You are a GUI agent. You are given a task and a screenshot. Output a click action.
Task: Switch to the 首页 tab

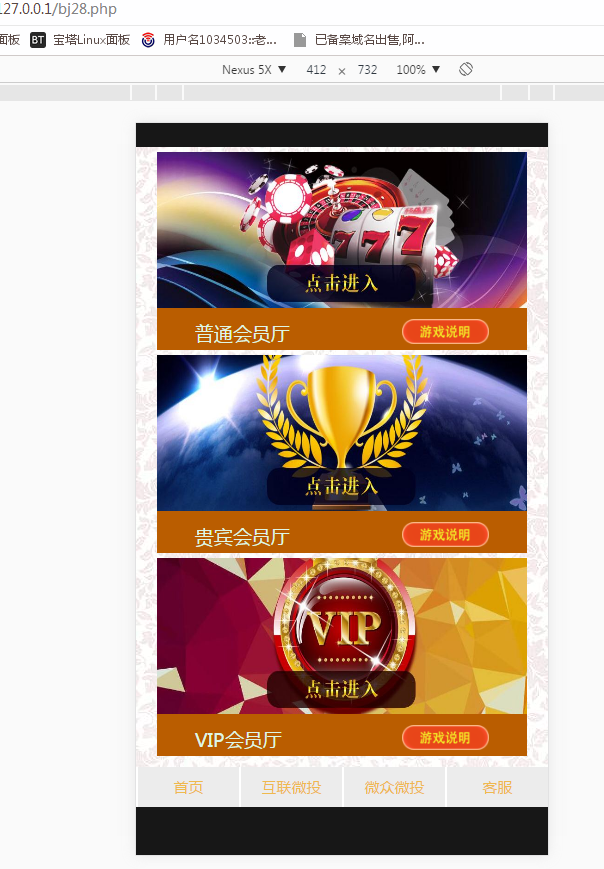[188, 787]
